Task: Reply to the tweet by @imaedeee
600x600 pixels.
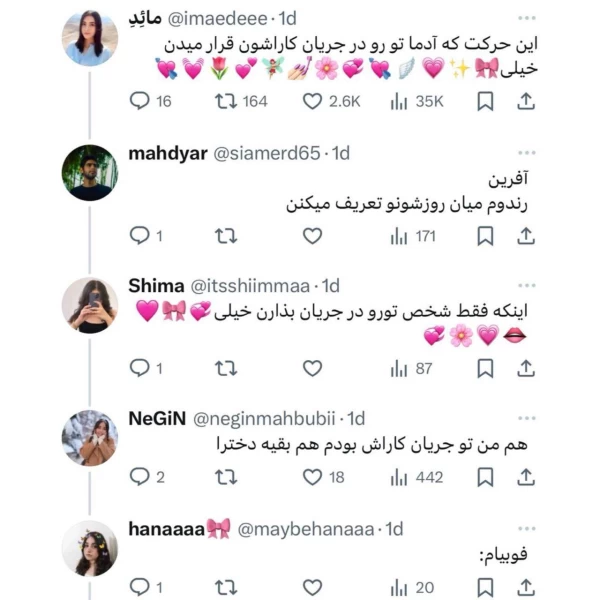Action: click(x=140, y=101)
